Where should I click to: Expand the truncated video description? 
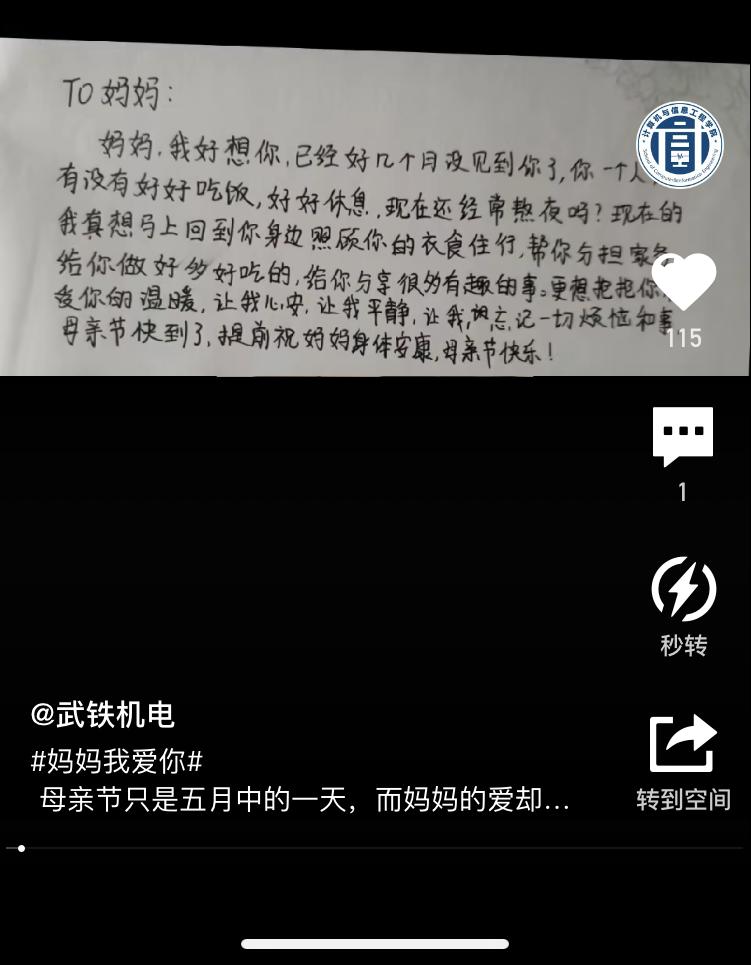pyautogui.click(x=305, y=800)
